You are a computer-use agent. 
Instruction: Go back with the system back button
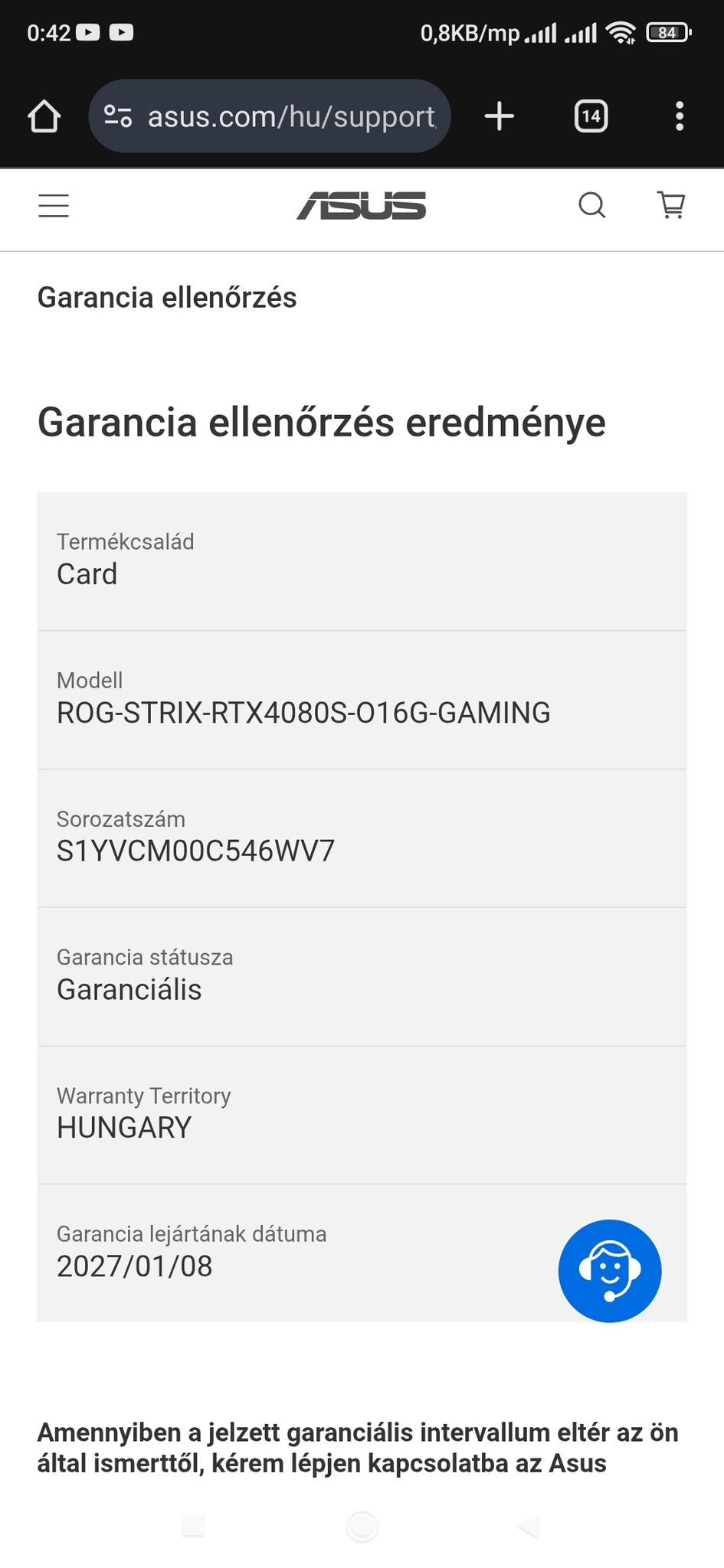tap(529, 1526)
